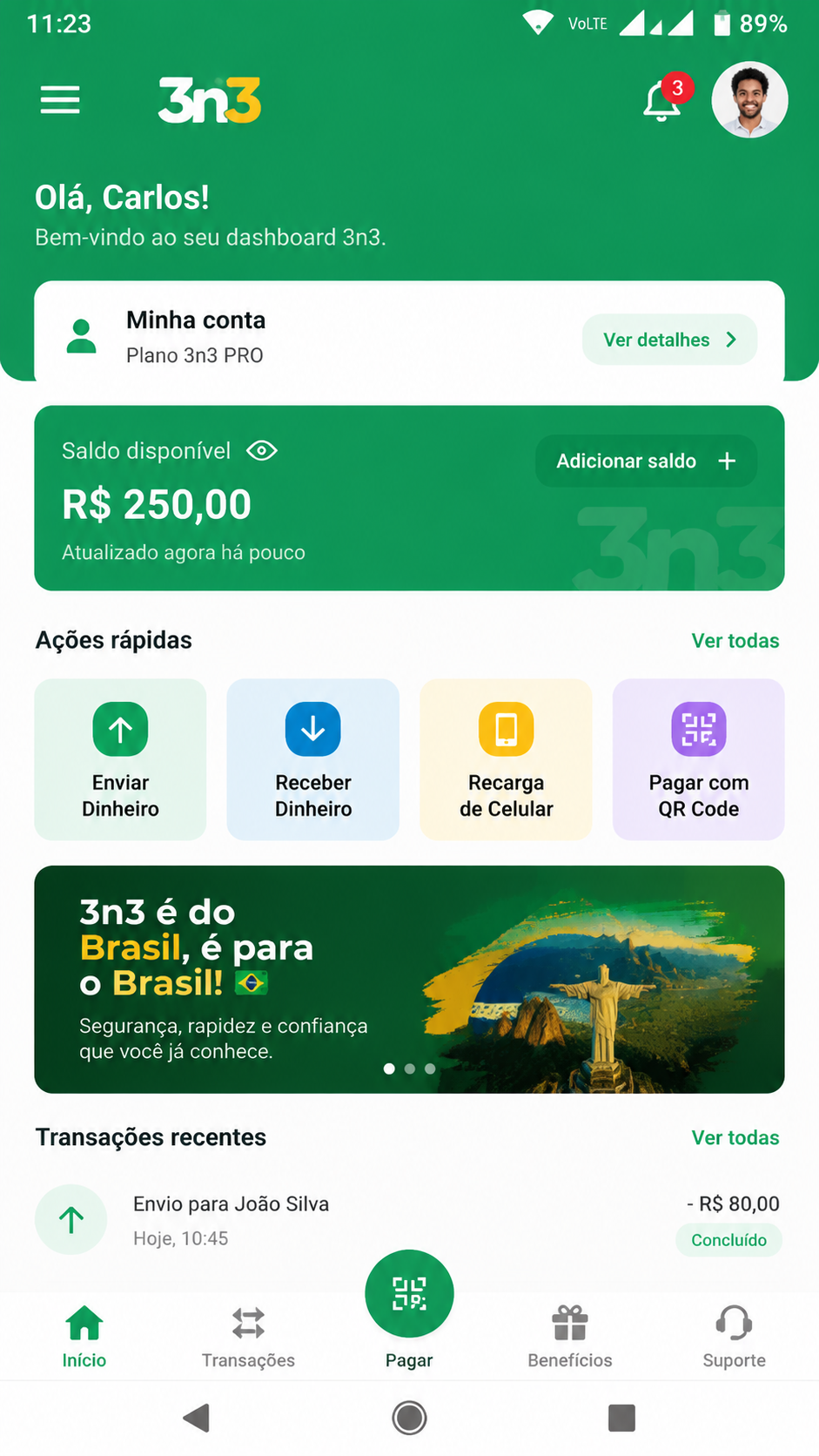Go to the Benefícios tab
Viewport: 819px width, 1456px height.
coord(570,1337)
